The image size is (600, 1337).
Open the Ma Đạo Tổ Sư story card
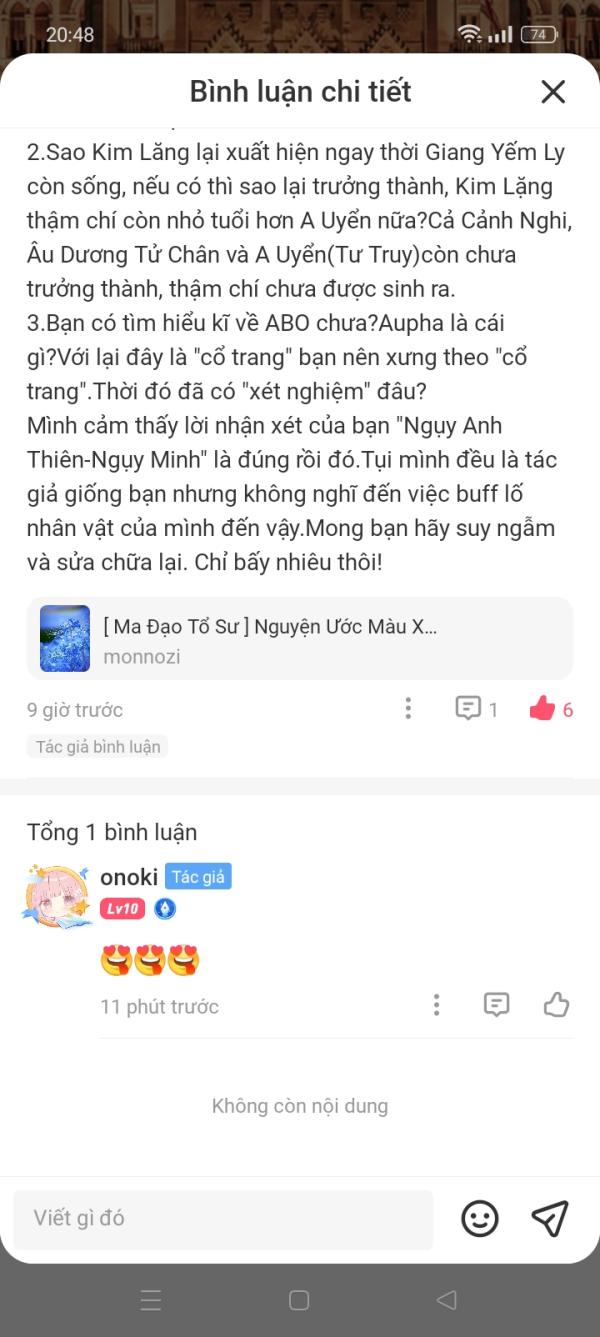pyautogui.click(x=300, y=639)
